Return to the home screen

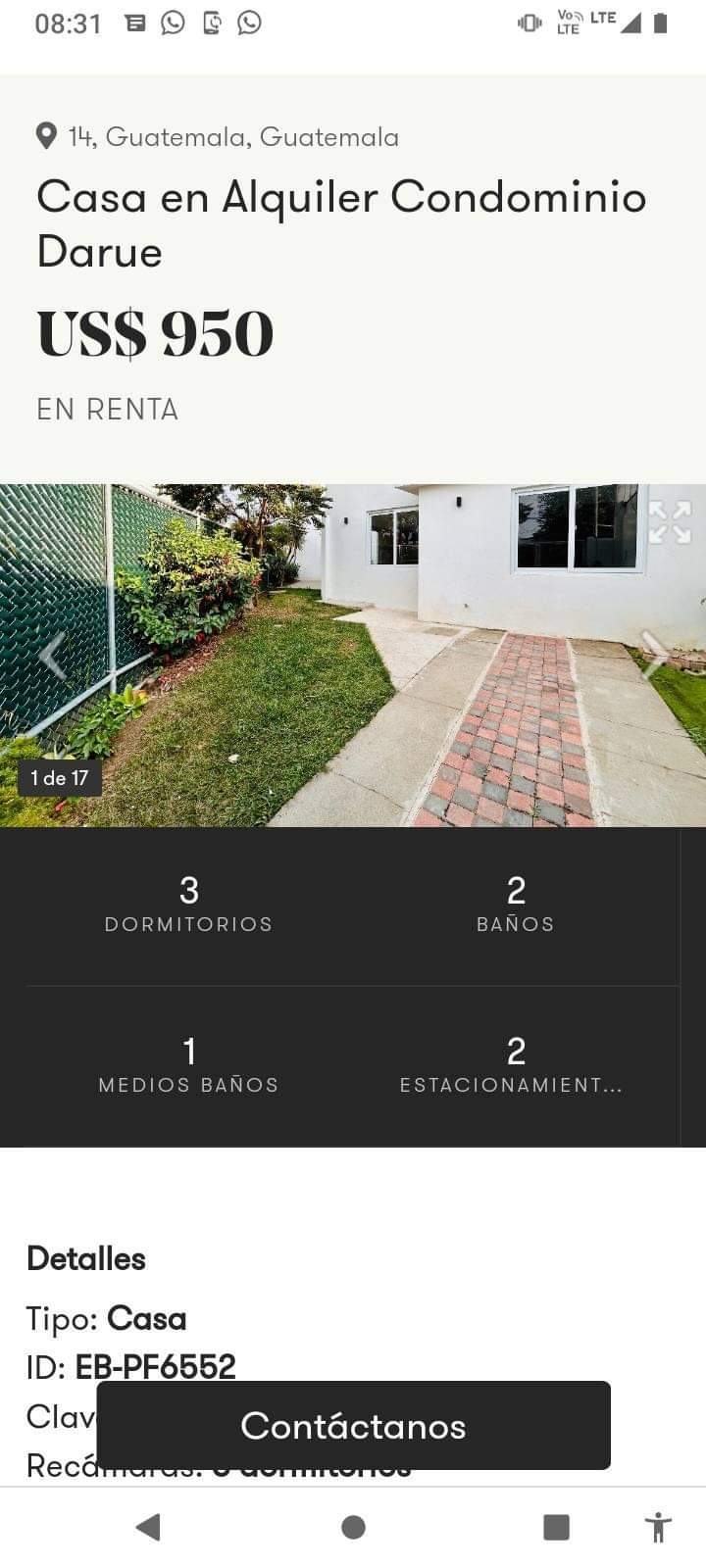[x=353, y=1526]
